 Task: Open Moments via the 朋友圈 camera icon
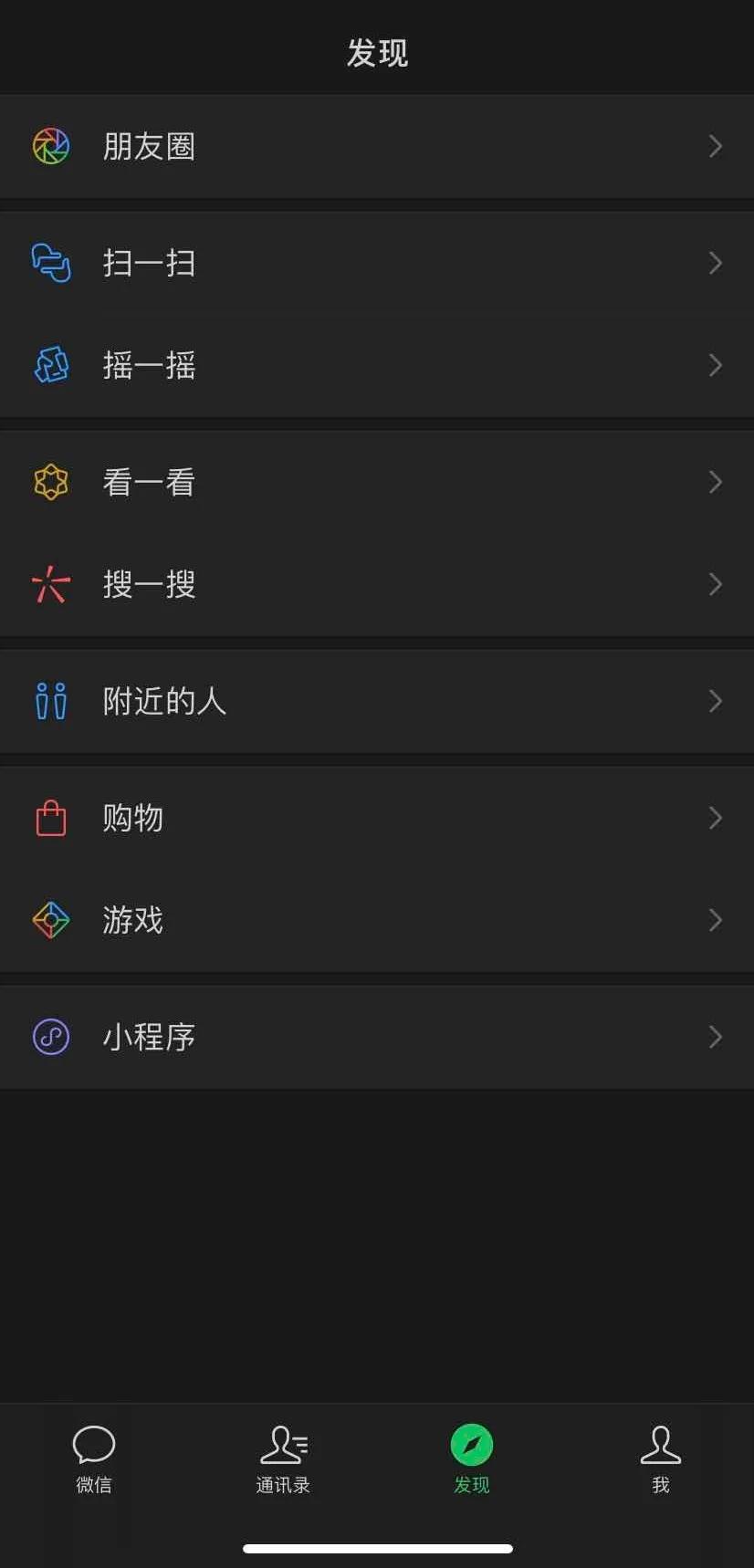(x=51, y=146)
